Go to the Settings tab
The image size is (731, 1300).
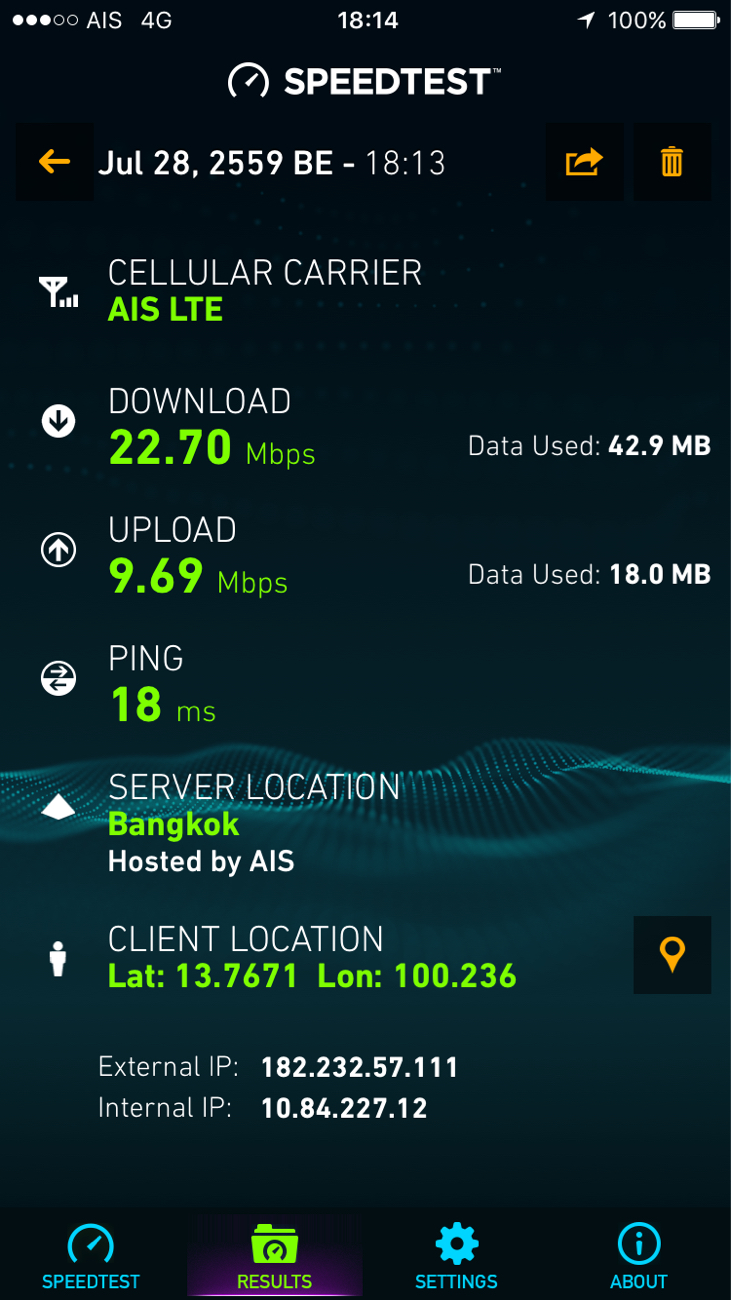click(x=456, y=1256)
